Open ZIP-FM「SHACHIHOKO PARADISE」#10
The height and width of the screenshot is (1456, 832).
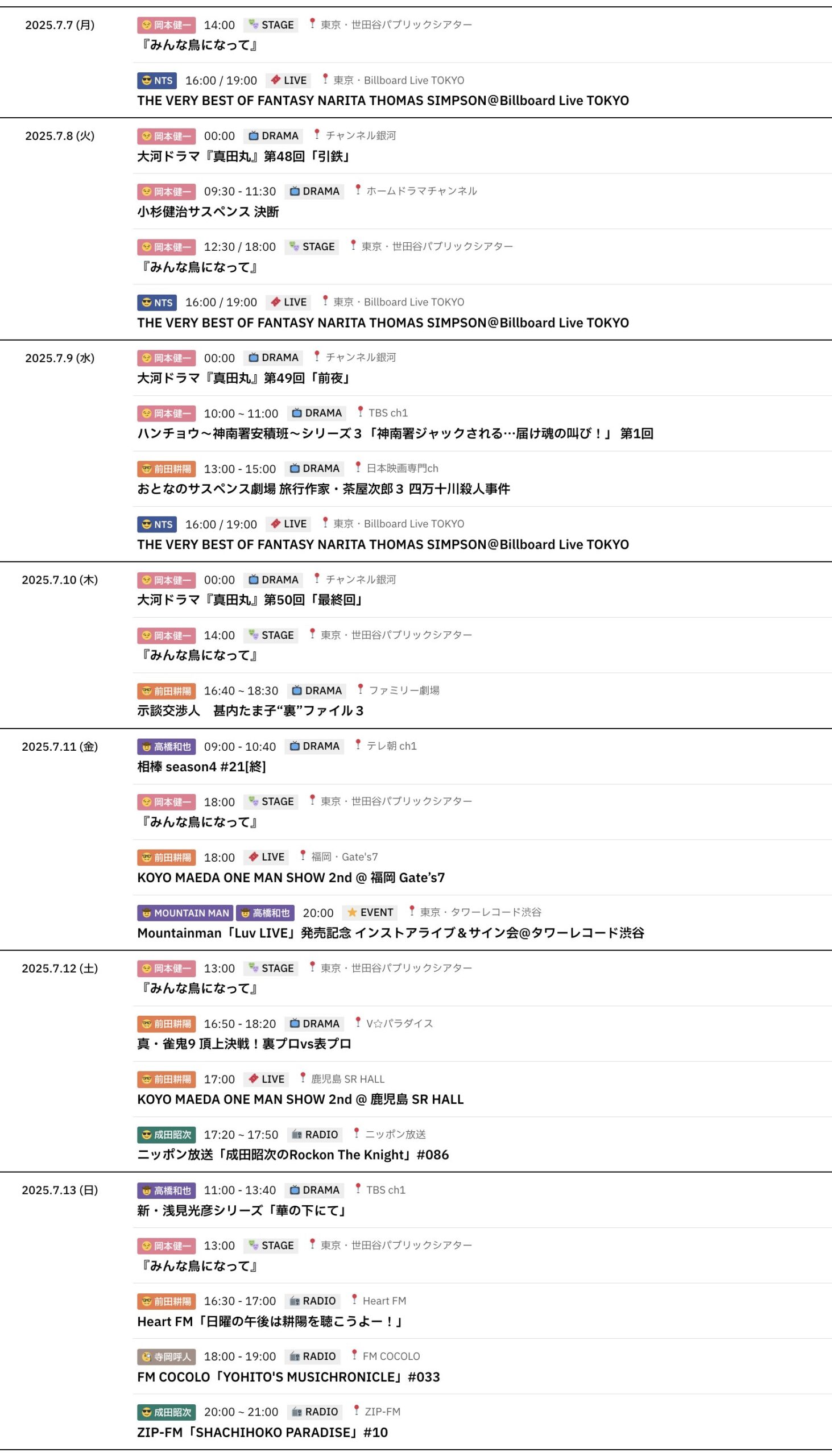(262, 1432)
